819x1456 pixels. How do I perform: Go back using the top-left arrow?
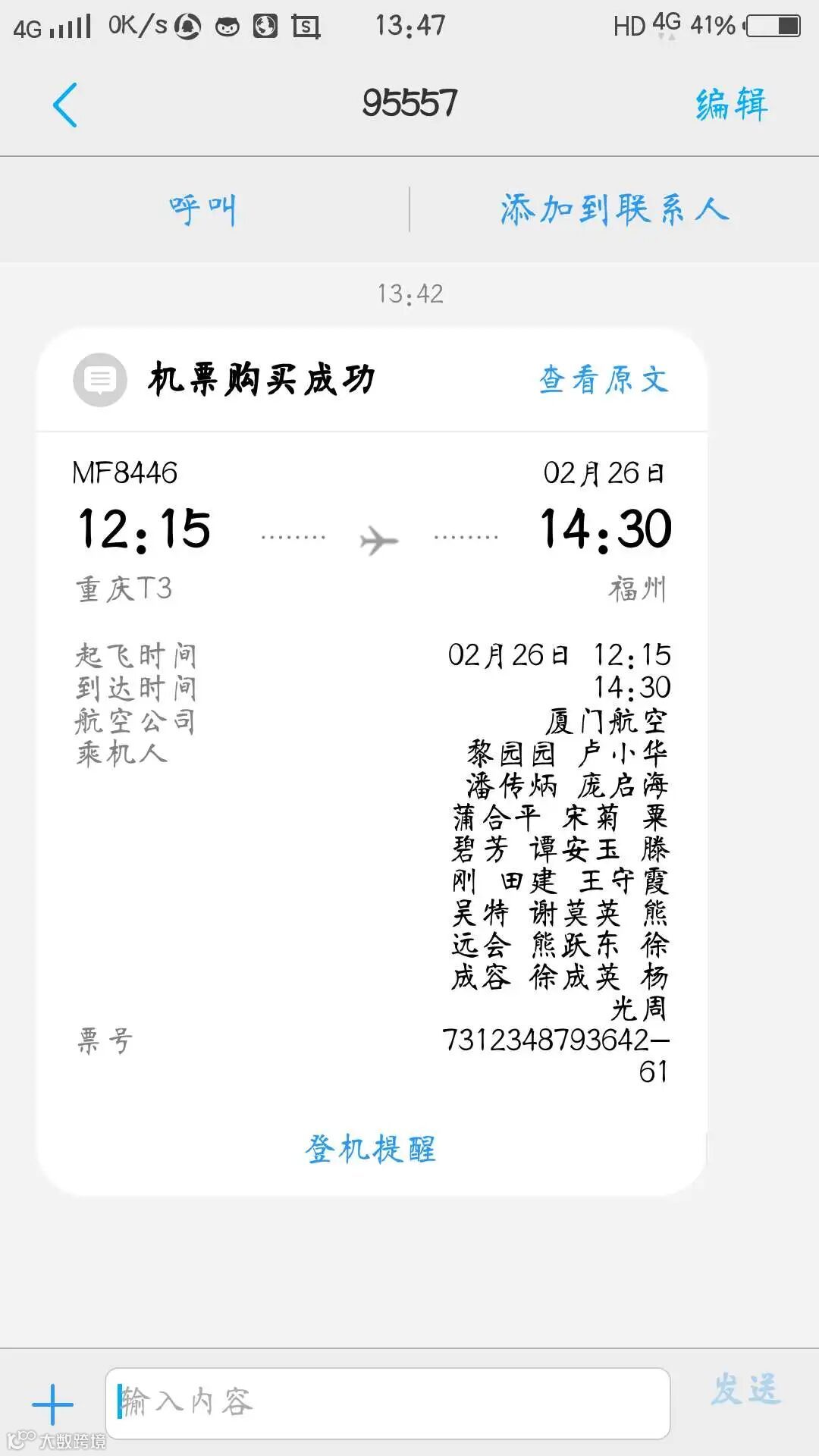[65, 105]
